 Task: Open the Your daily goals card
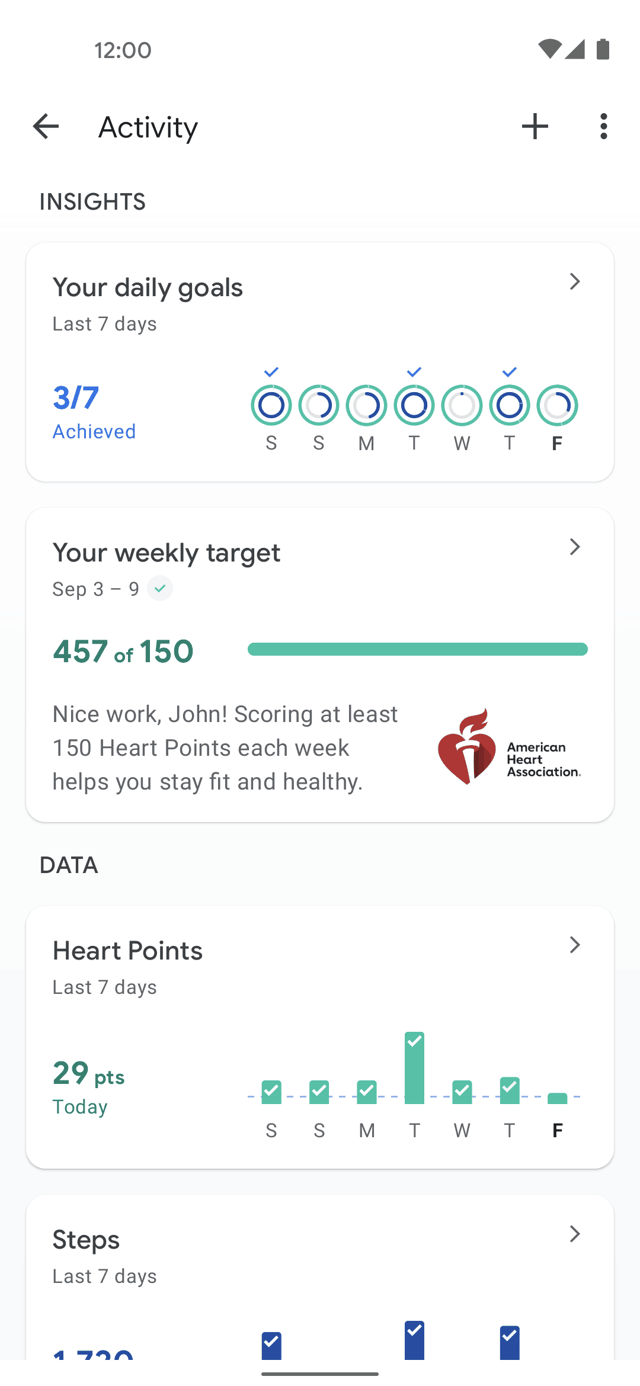pyautogui.click(x=320, y=362)
